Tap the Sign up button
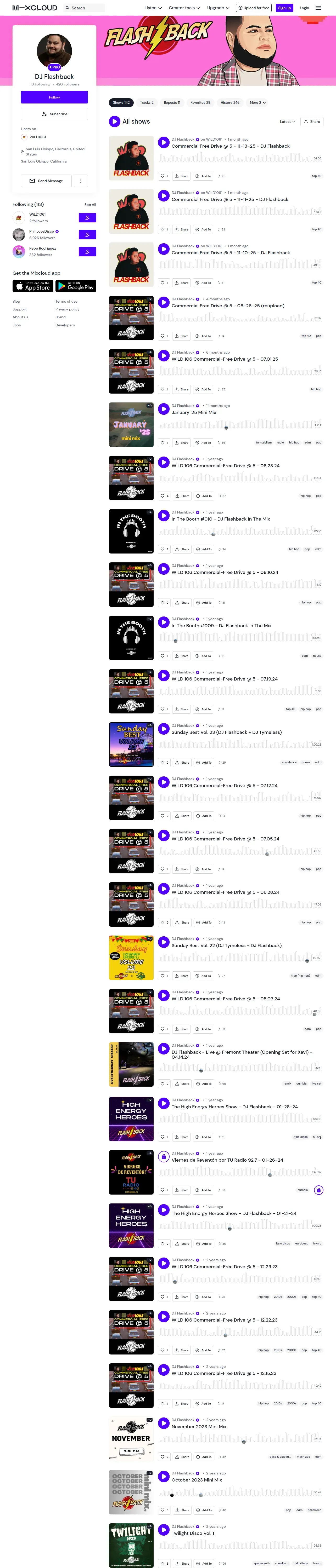Screen dimensions: 336x1568 click(x=284, y=8)
